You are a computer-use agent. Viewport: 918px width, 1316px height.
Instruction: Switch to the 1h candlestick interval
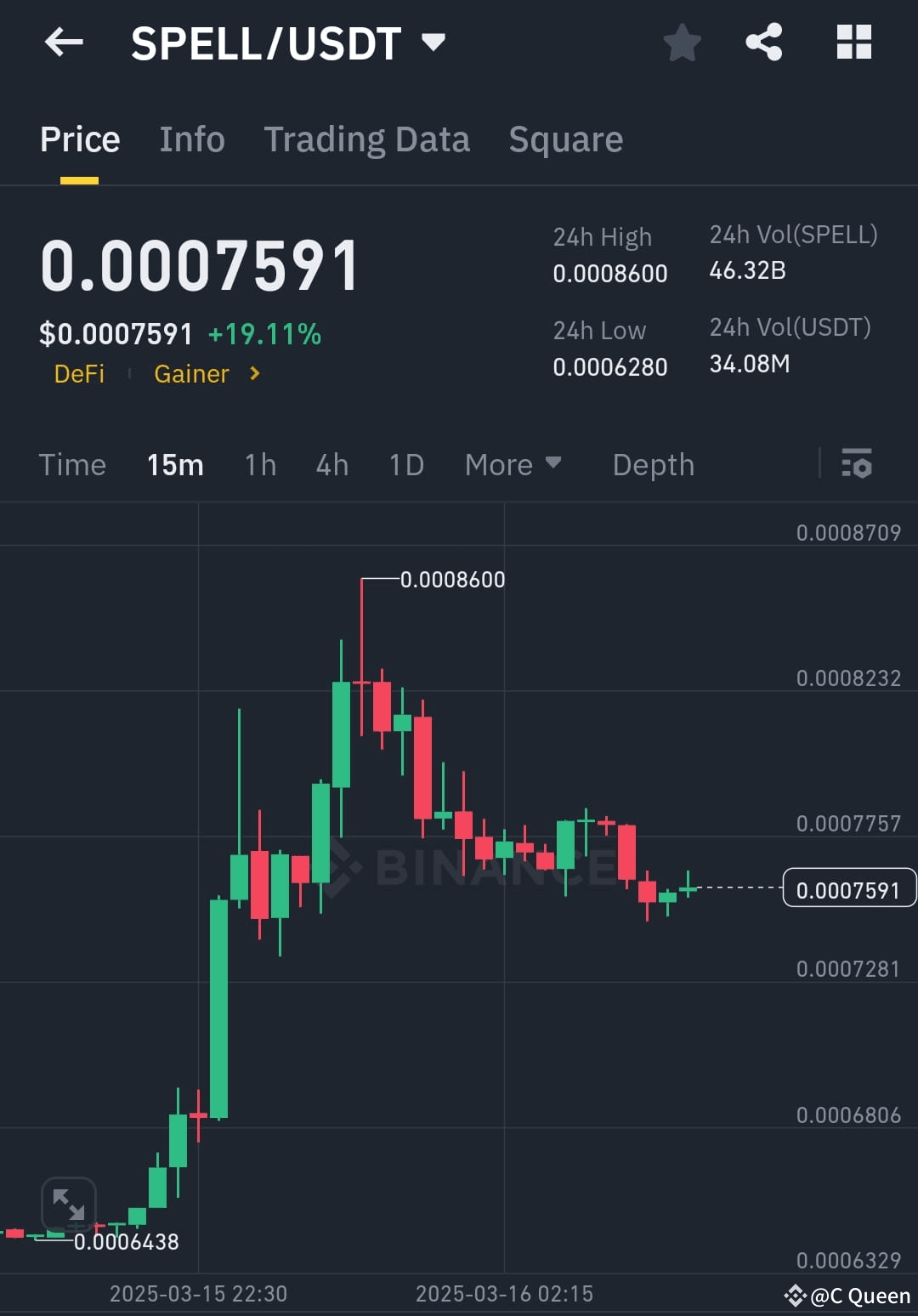pyautogui.click(x=259, y=465)
